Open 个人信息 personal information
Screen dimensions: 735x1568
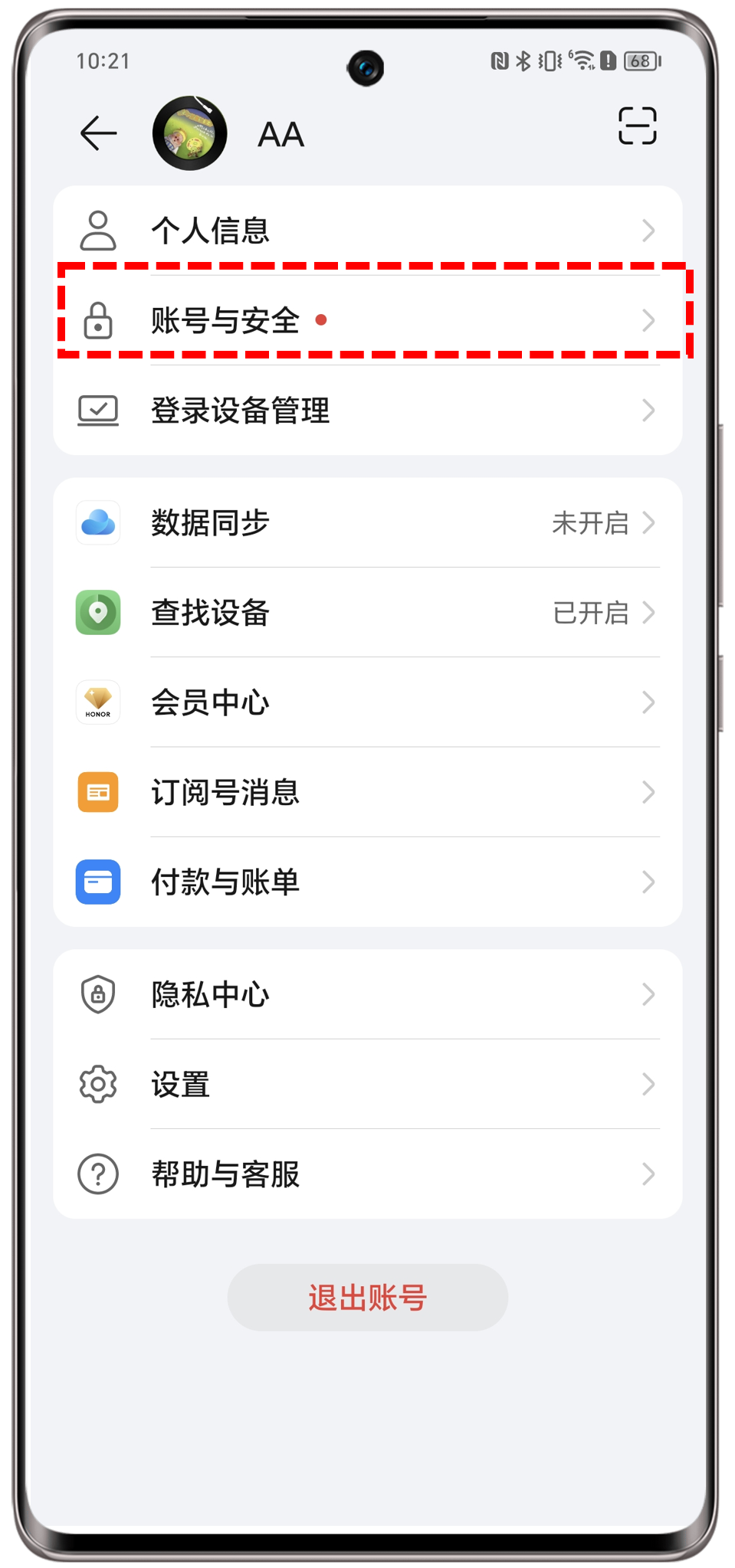(x=368, y=231)
